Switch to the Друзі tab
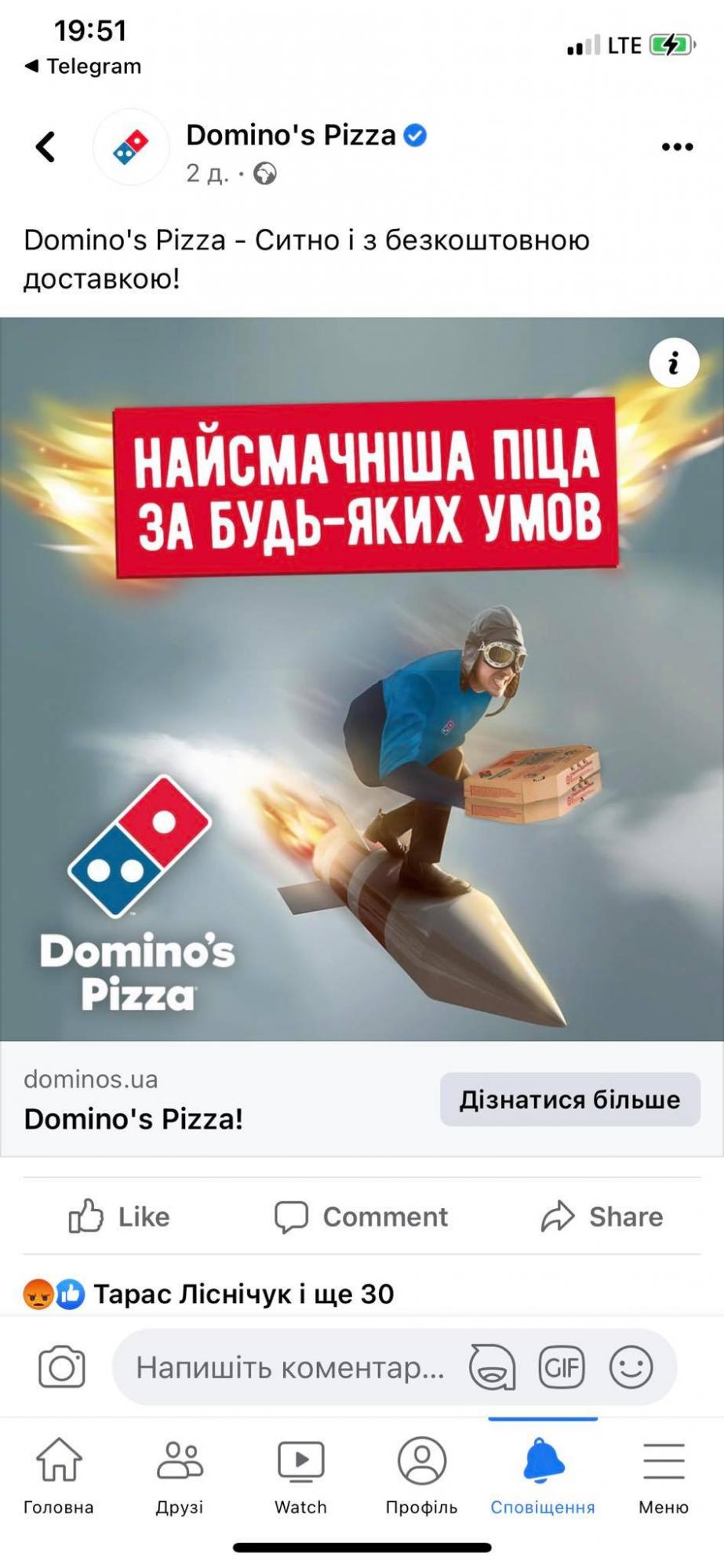 coord(180,1474)
